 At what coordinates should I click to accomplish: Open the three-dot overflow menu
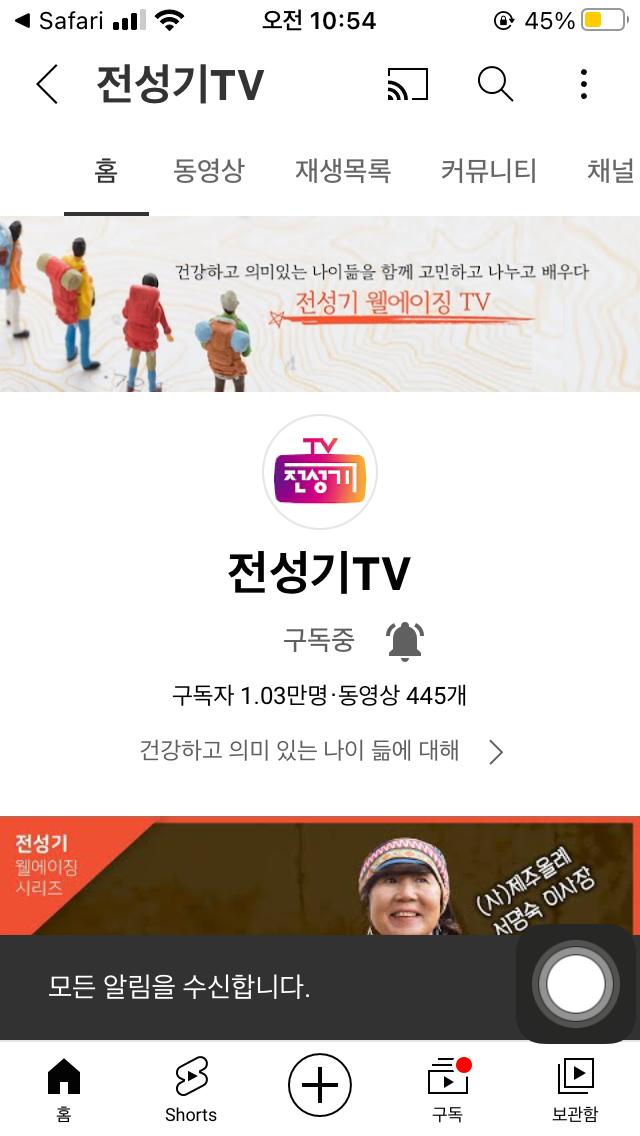coord(584,85)
